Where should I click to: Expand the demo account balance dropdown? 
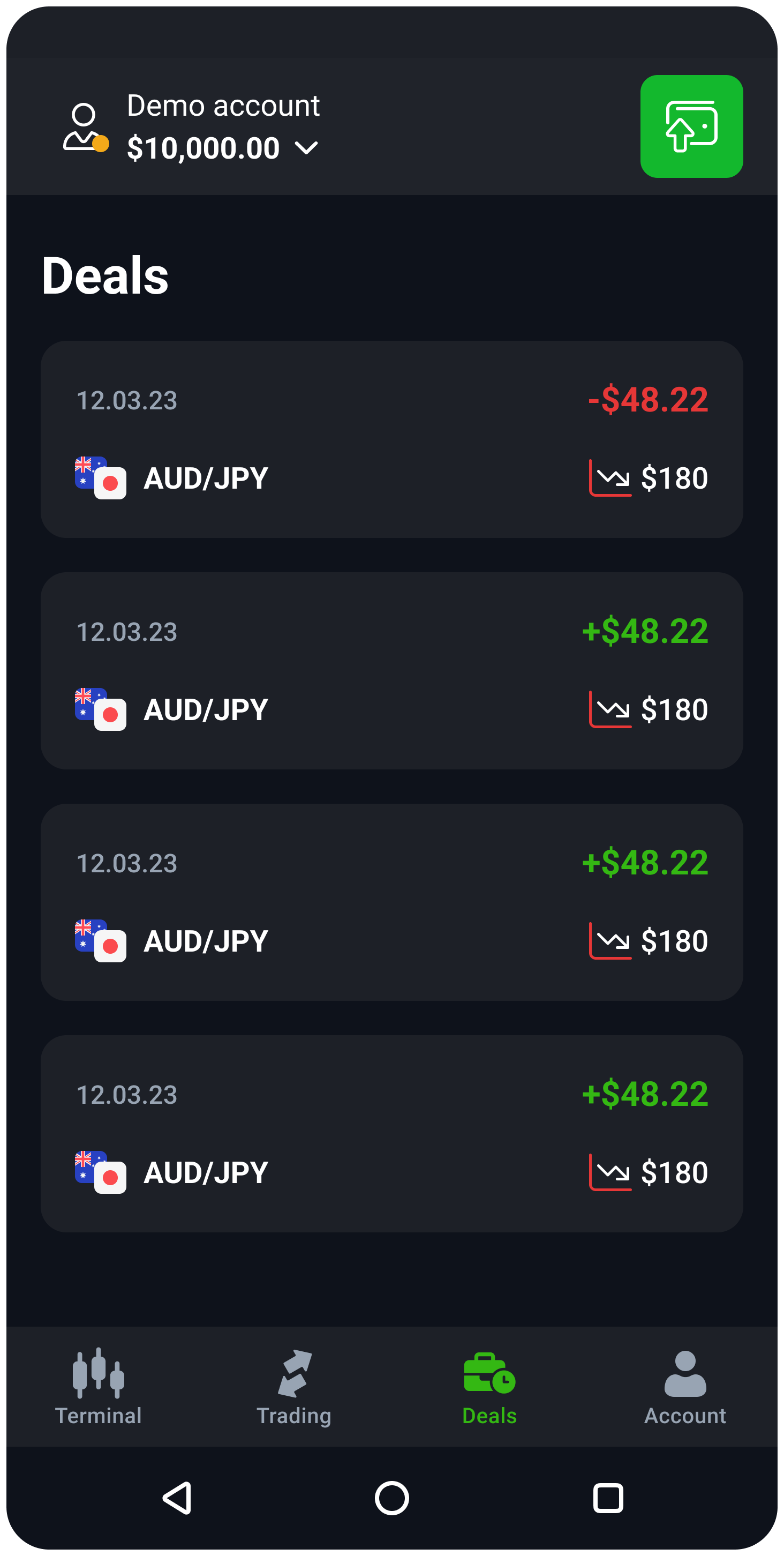point(307,148)
